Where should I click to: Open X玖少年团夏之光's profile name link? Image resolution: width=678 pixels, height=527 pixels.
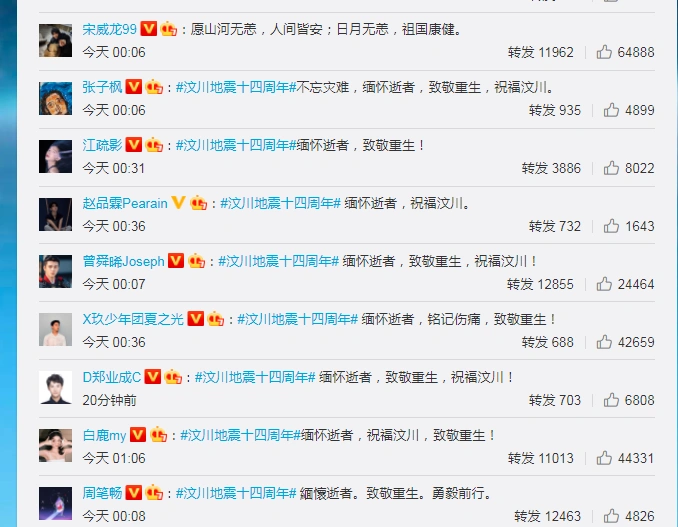click(132, 319)
